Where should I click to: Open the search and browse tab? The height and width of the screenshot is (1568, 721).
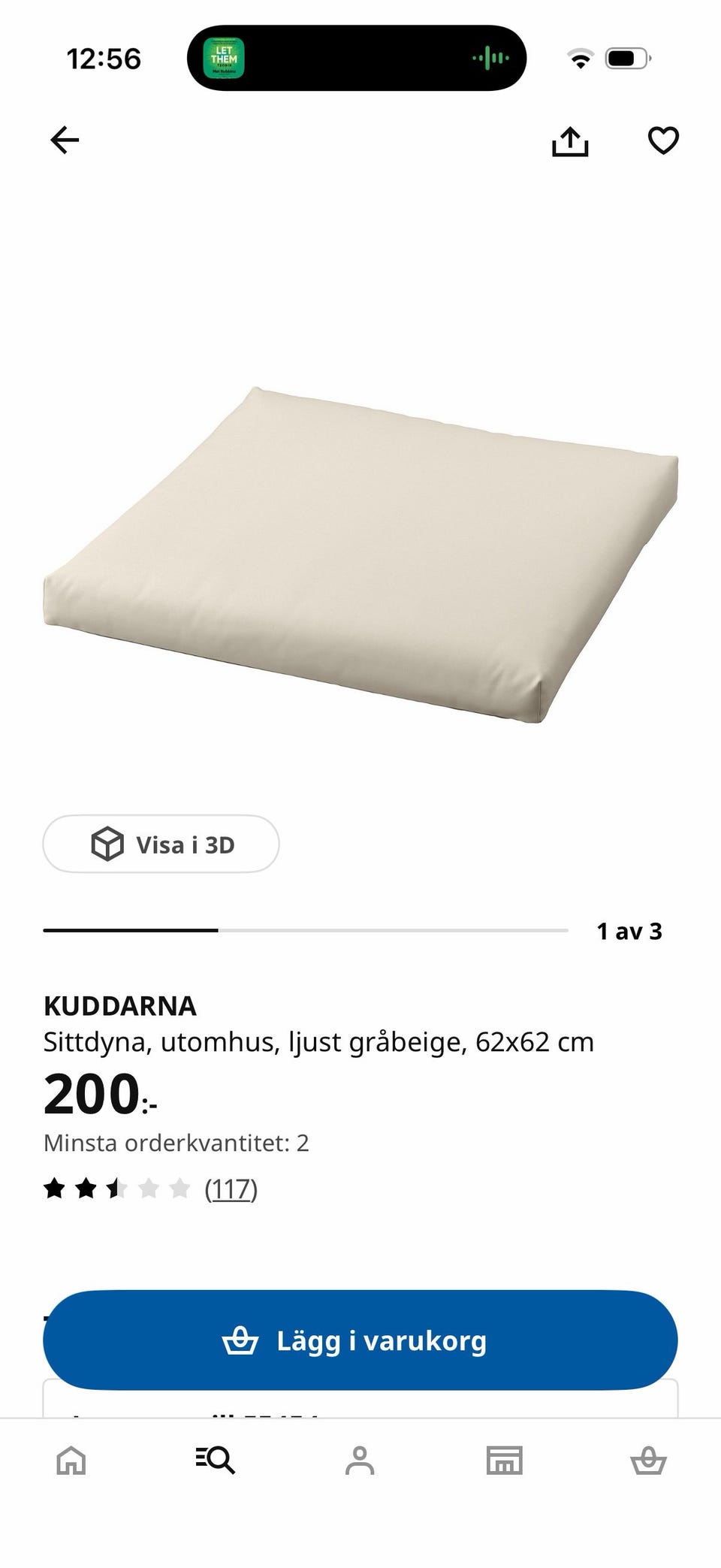pyautogui.click(x=216, y=1461)
